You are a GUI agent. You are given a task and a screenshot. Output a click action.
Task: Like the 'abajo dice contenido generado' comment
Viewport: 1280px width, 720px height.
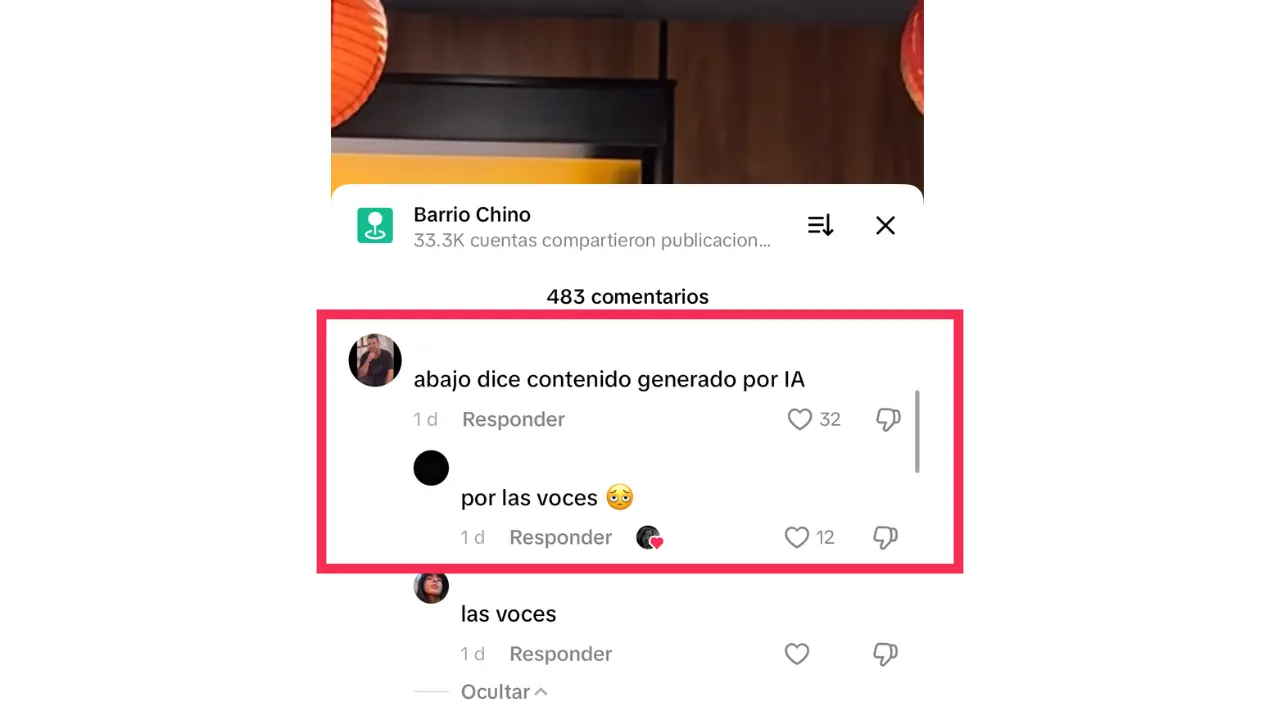[x=800, y=420]
